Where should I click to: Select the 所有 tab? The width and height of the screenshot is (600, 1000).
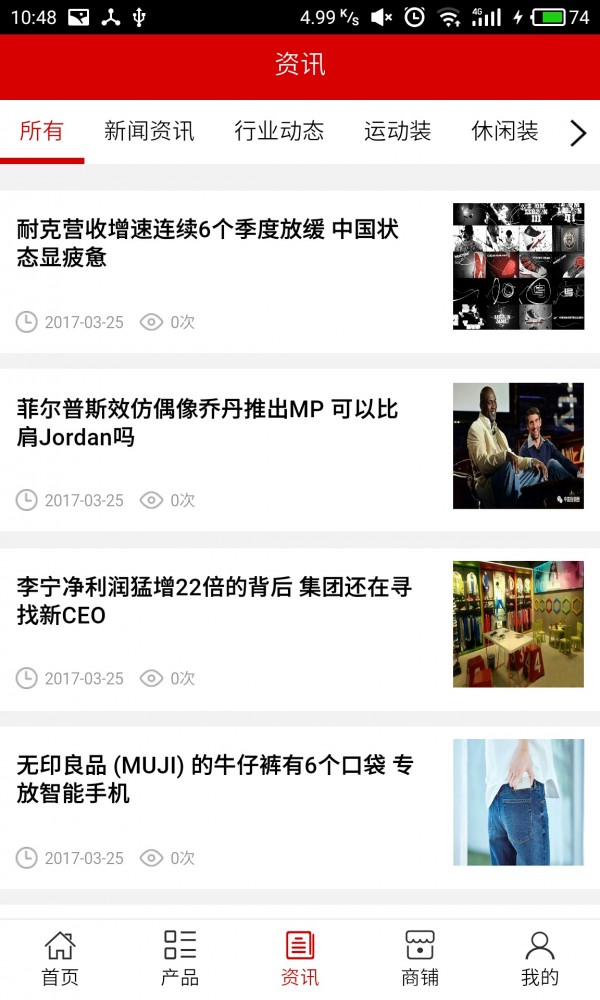click(x=41, y=131)
